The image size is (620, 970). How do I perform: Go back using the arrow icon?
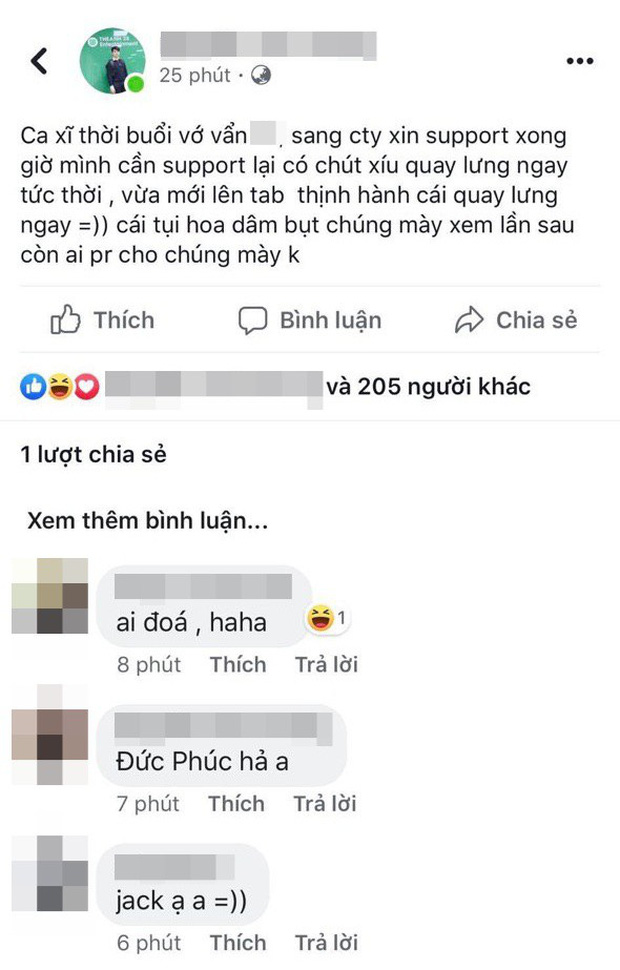pos(39,61)
